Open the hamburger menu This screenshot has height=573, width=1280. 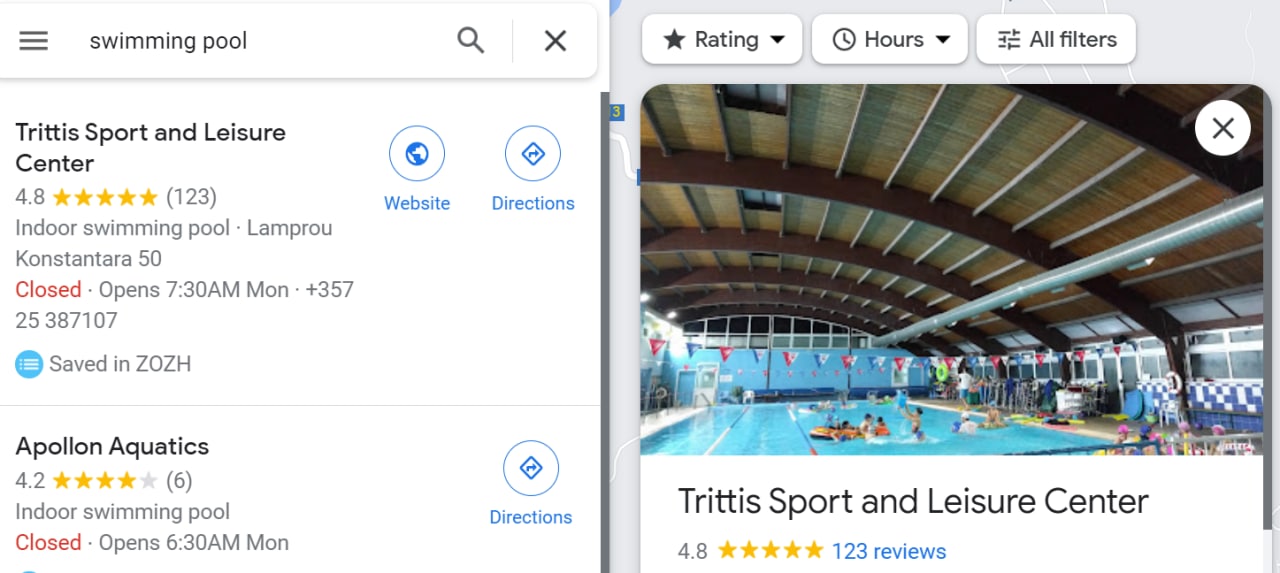pyautogui.click(x=34, y=41)
